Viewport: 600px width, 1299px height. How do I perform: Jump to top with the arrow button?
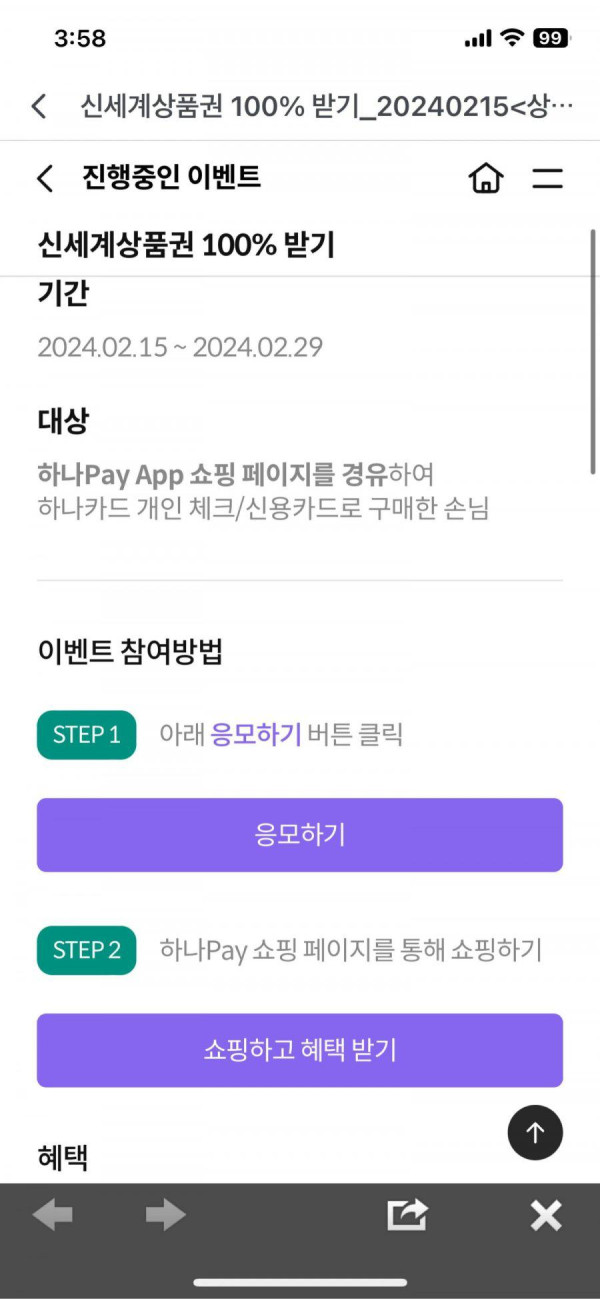click(x=535, y=1132)
